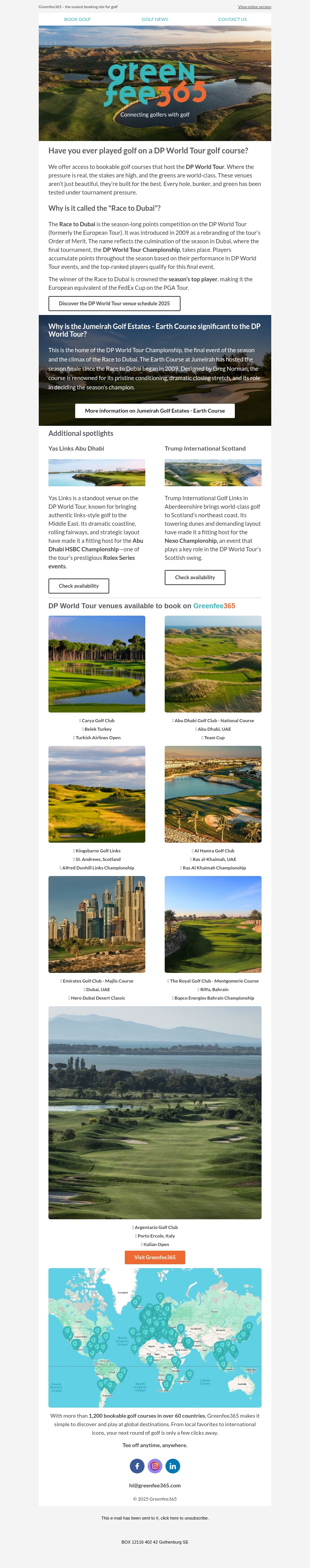Open more information on Jumeirah Earth Course
Image resolution: width=310 pixels, height=1568 pixels.
coord(155,411)
